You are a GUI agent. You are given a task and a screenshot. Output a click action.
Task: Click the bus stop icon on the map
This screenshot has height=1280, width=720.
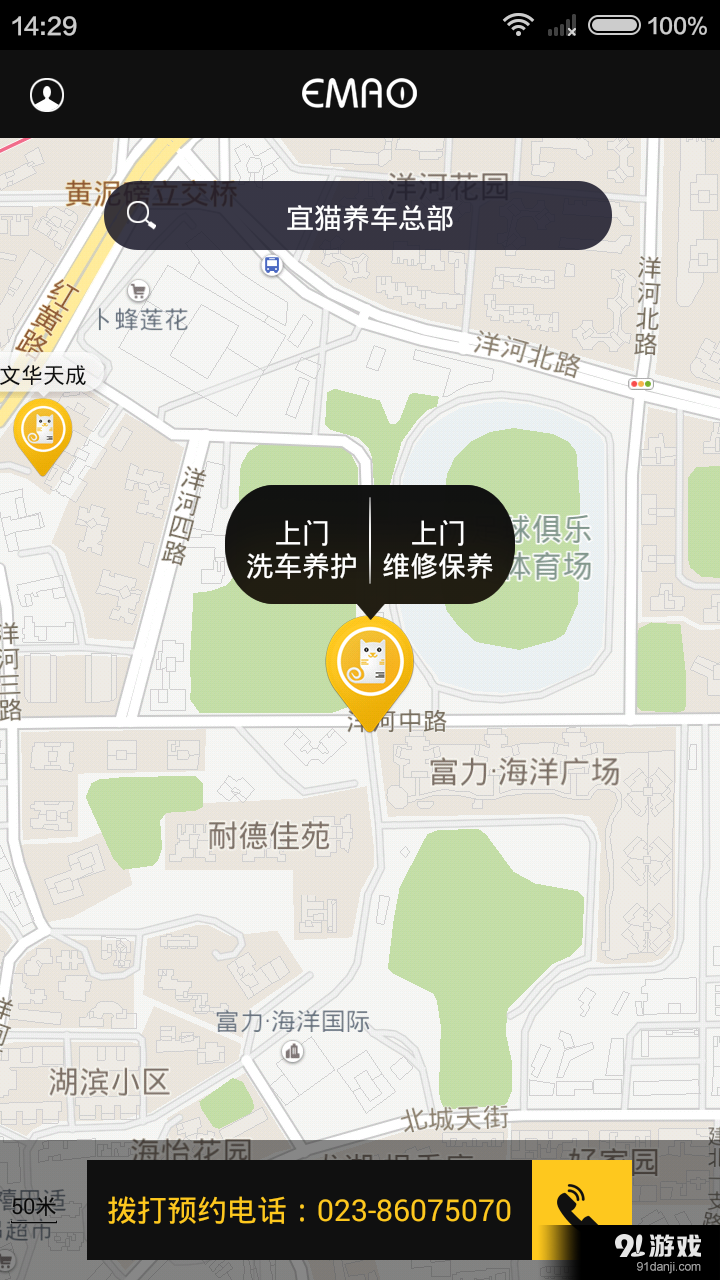pos(273,266)
